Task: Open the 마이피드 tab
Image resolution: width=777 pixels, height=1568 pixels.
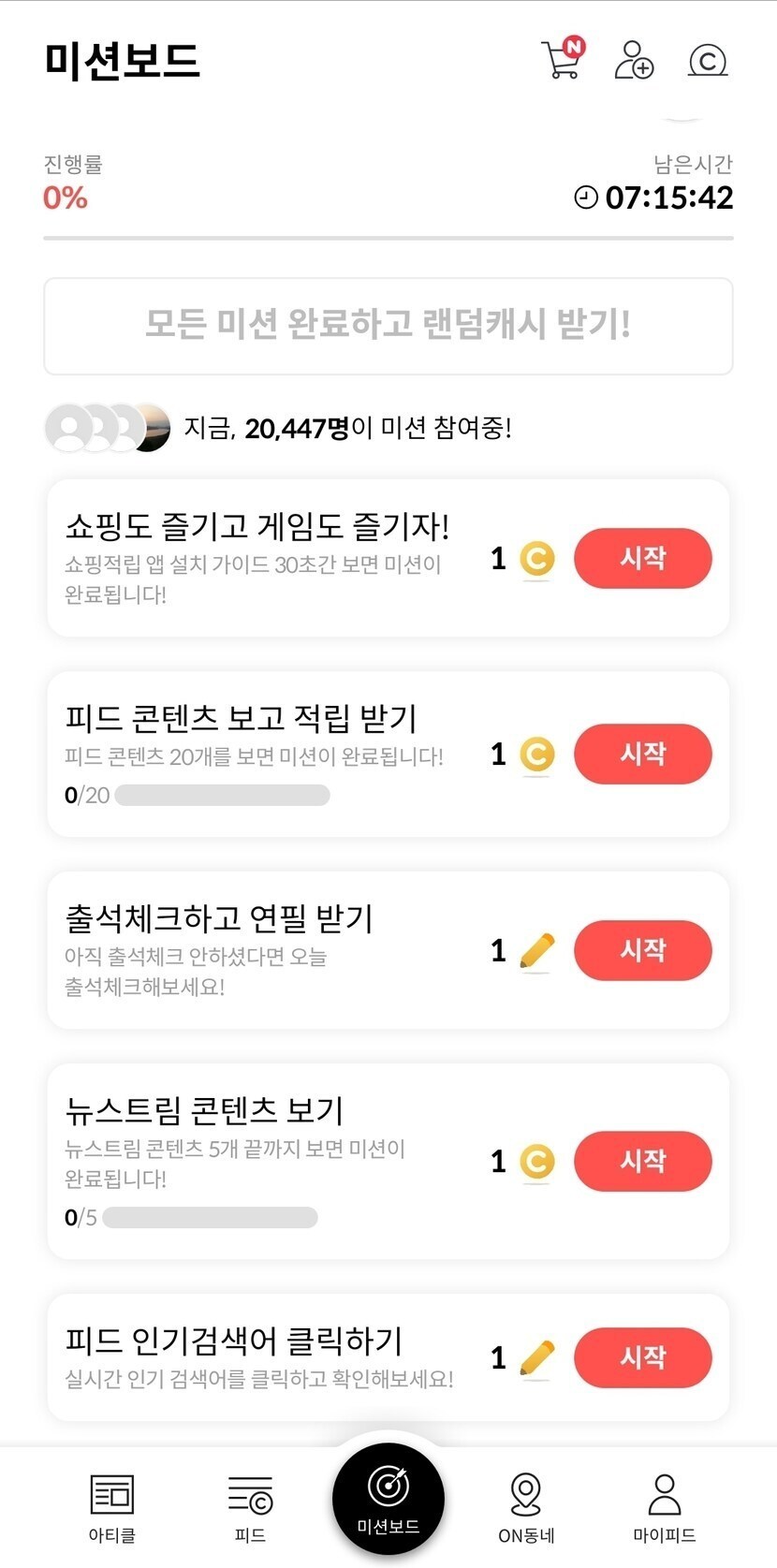Action: (665, 1506)
